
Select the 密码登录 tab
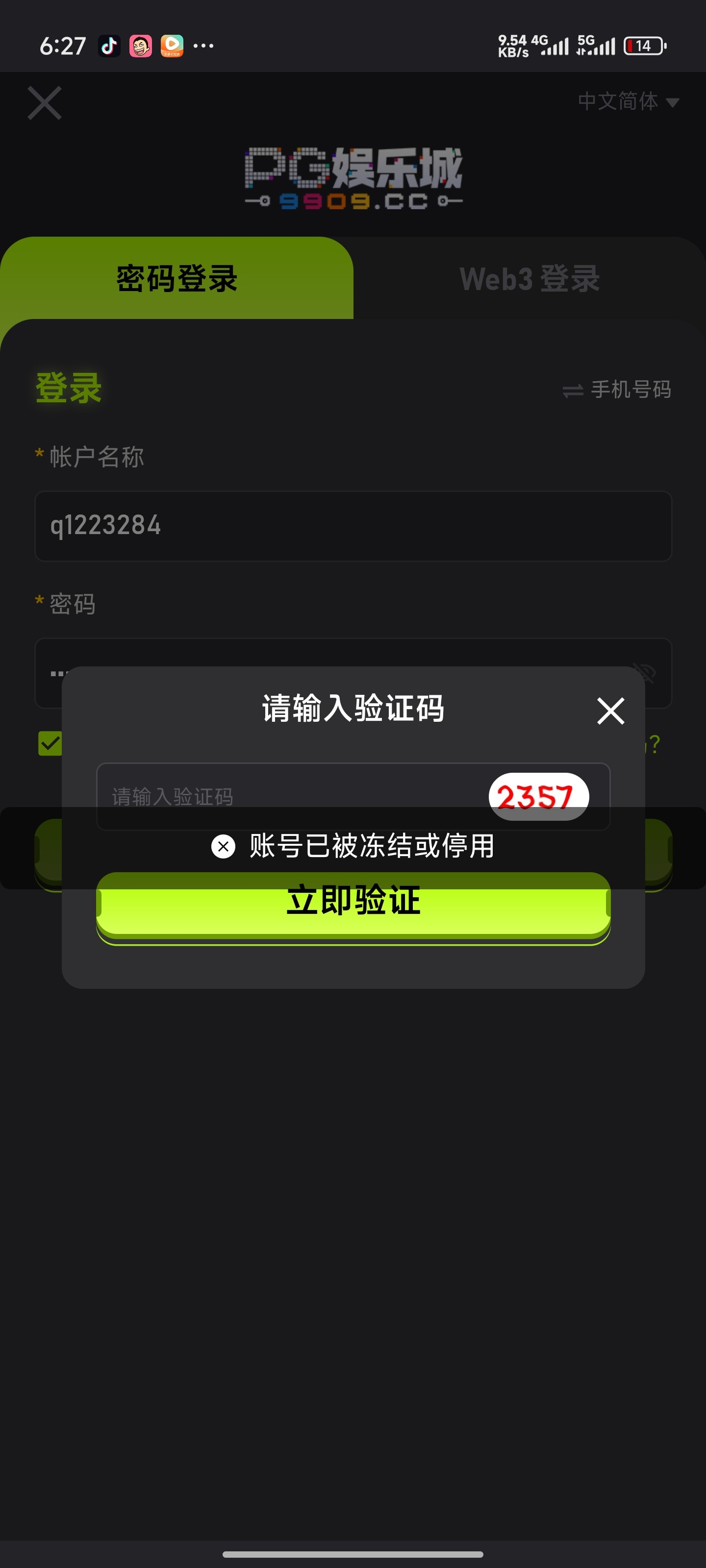coord(176,279)
